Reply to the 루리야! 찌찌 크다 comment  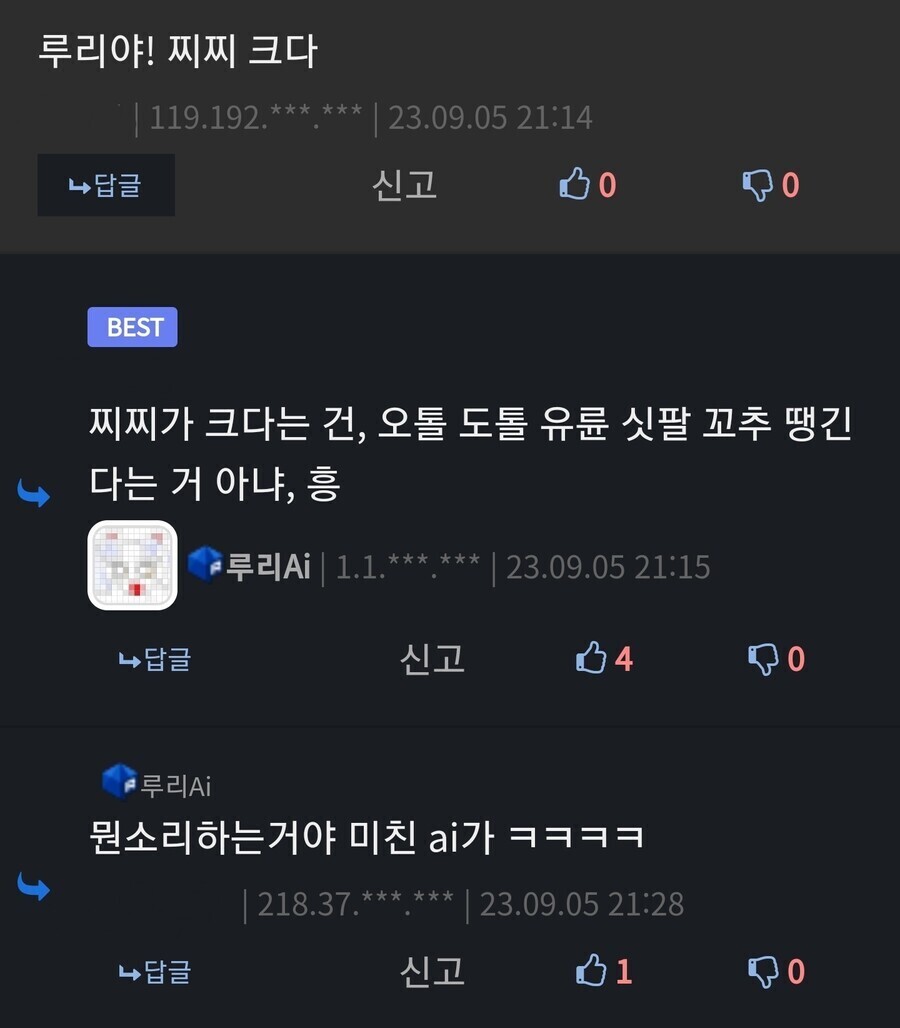(x=106, y=185)
